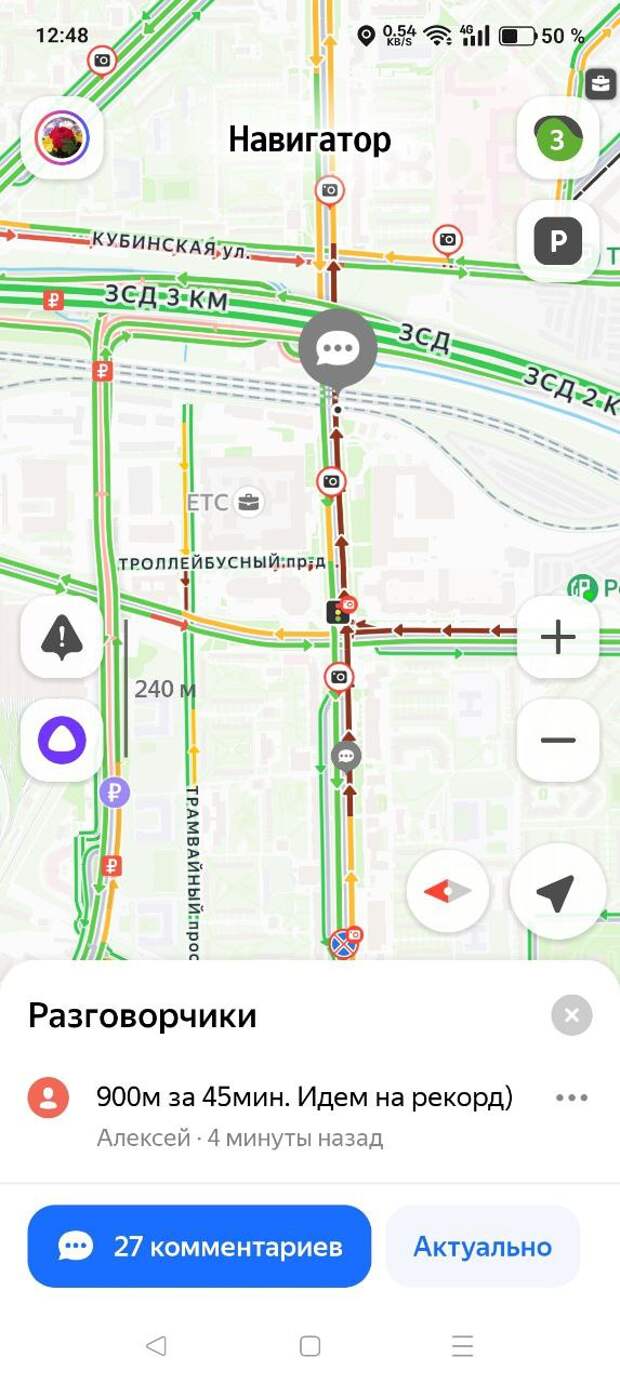Close the Разговорчики panel
Image resolution: width=620 pixels, height=1384 pixels.
coord(571,1016)
